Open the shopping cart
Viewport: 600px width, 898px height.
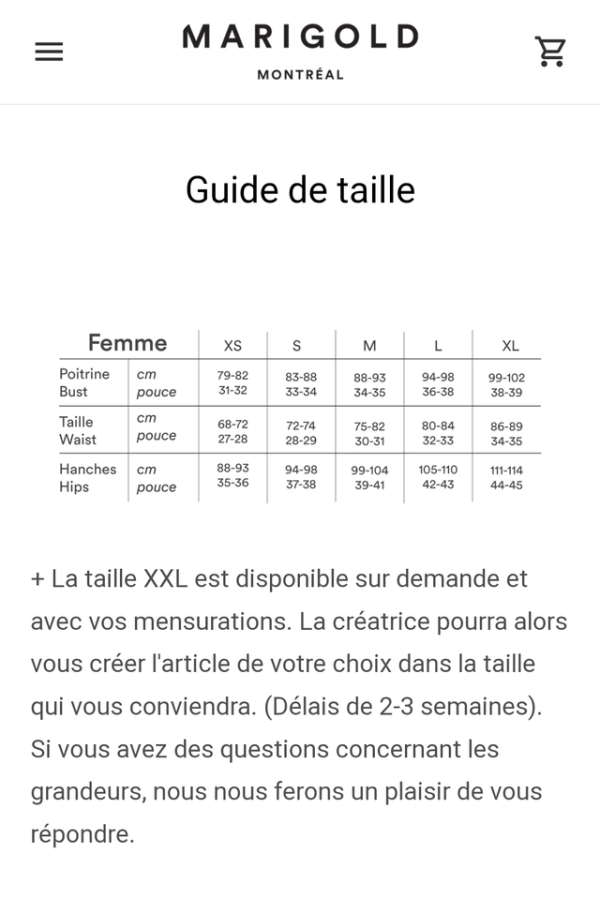click(550, 51)
